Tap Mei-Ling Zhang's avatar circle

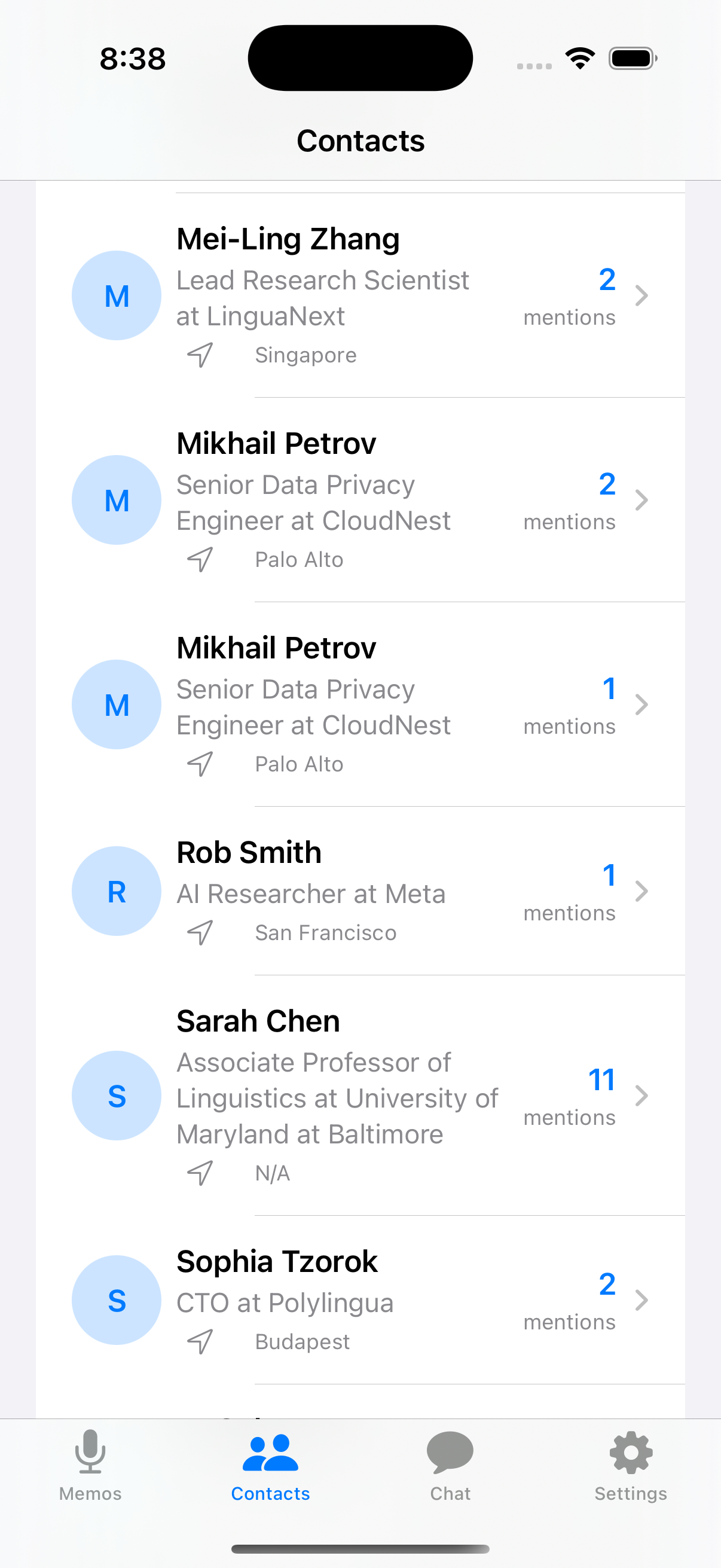[115, 296]
